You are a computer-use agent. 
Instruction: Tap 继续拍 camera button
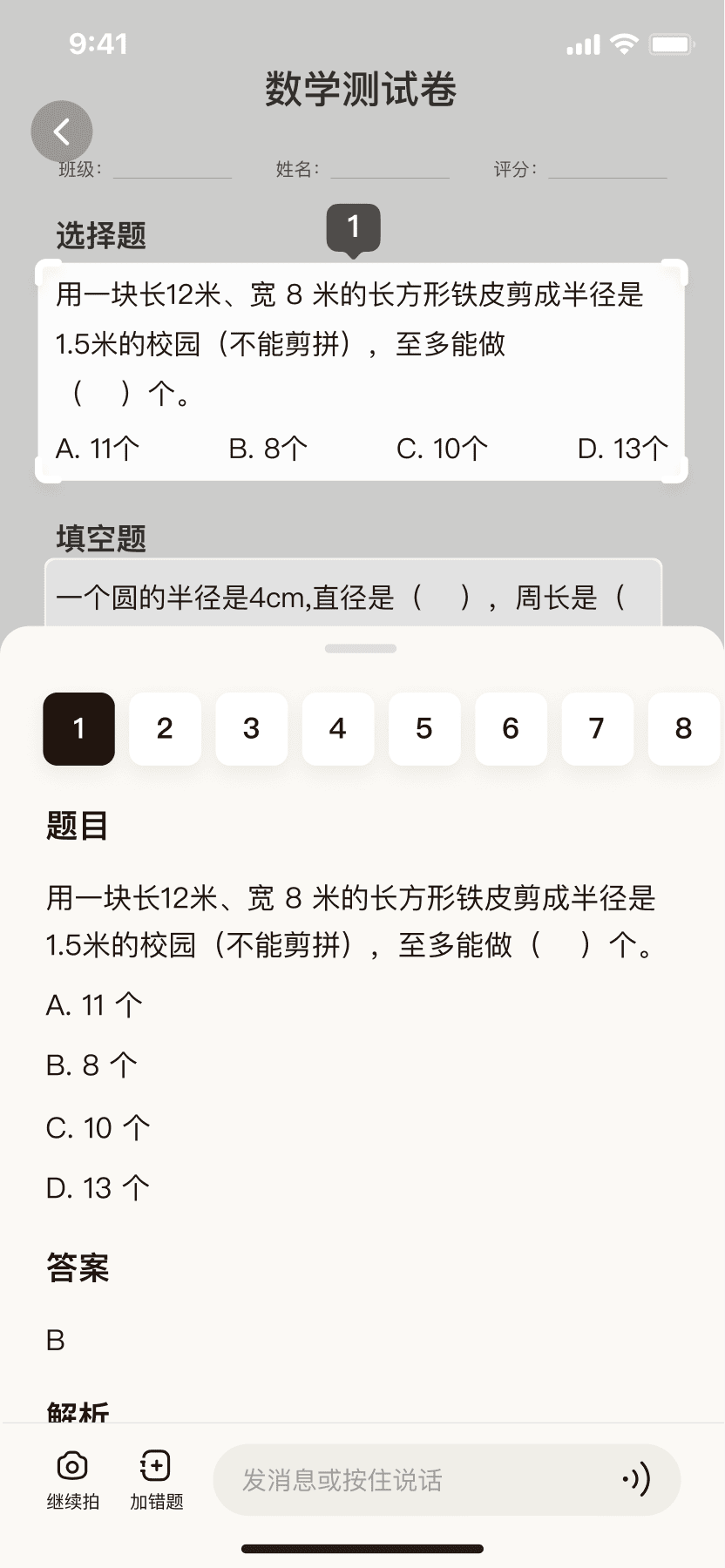72,1480
